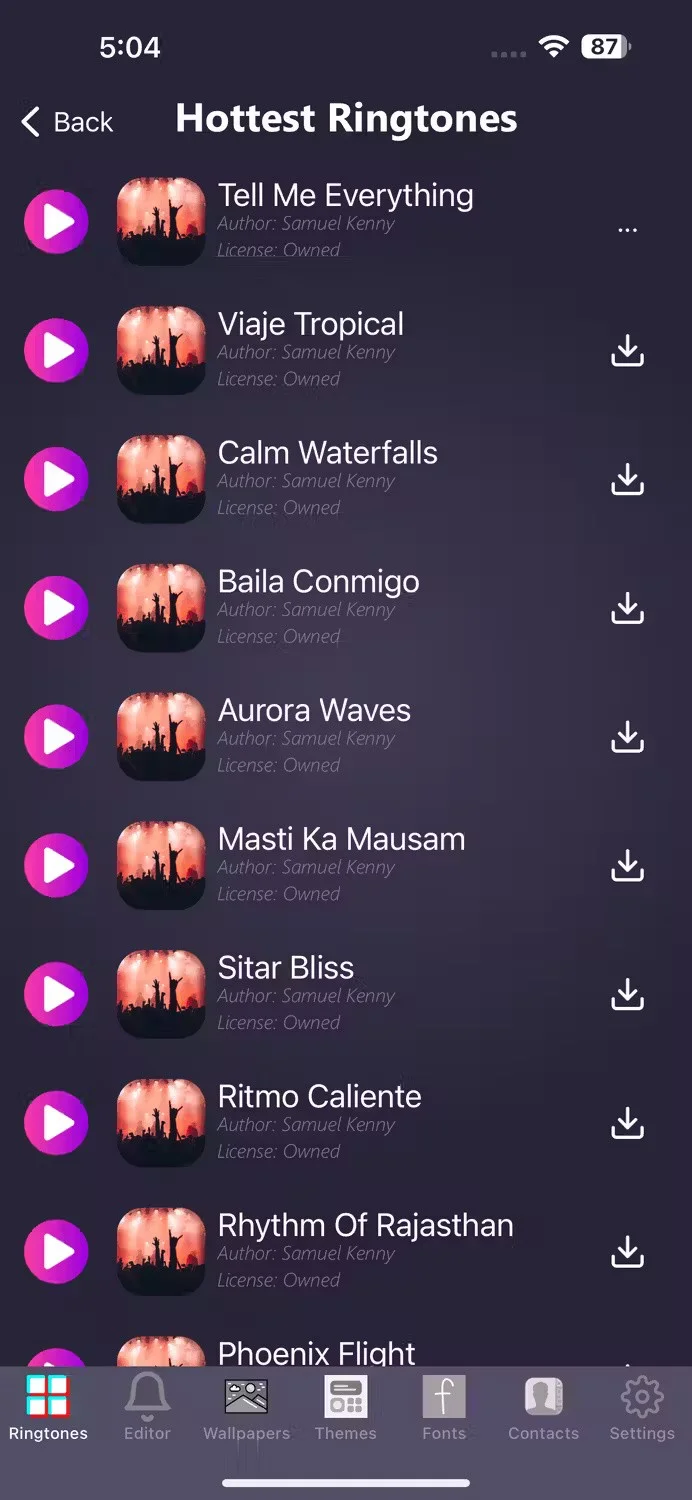692x1500 pixels.
Task: Play the Tell Me Everything ringtone
Action: [x=56, y=222]
